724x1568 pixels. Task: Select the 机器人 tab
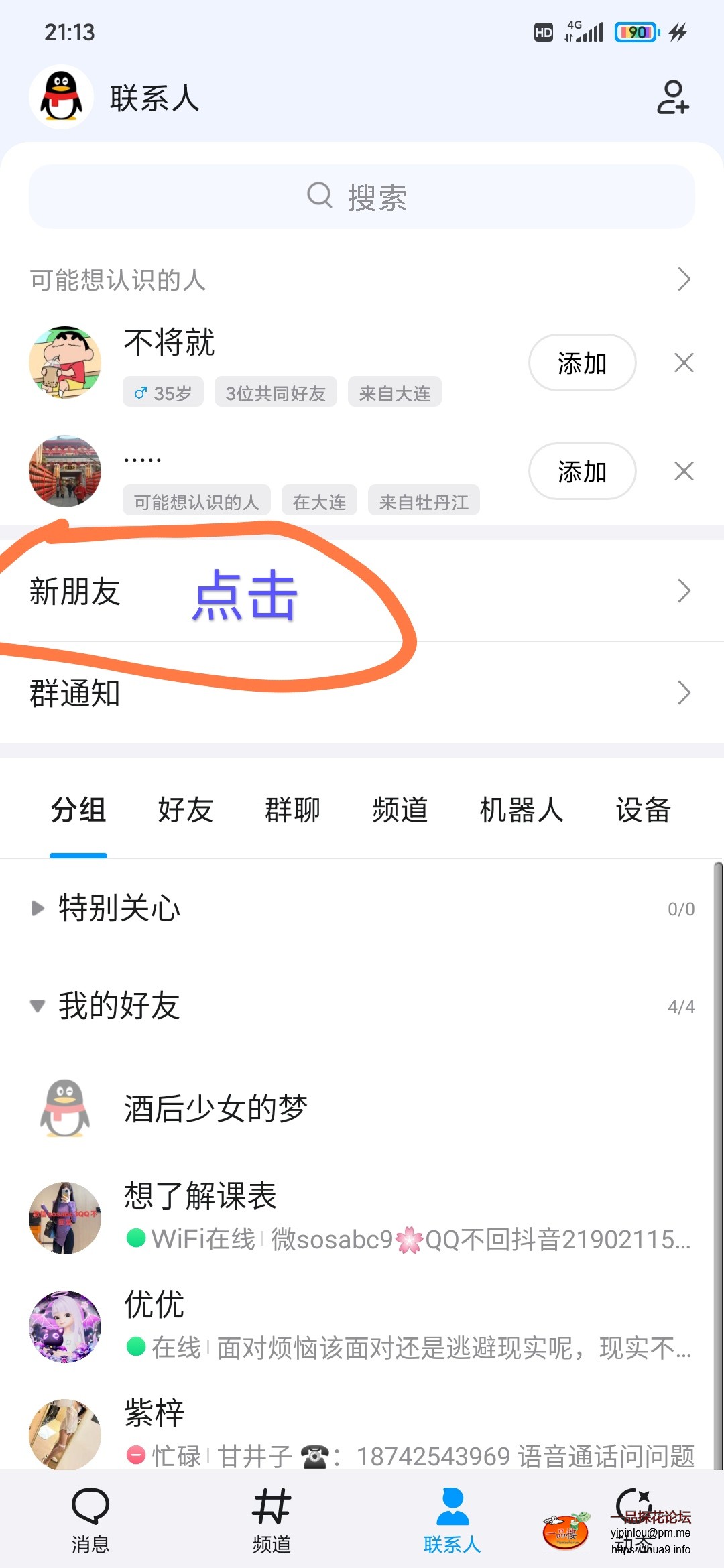coord(522,810)
